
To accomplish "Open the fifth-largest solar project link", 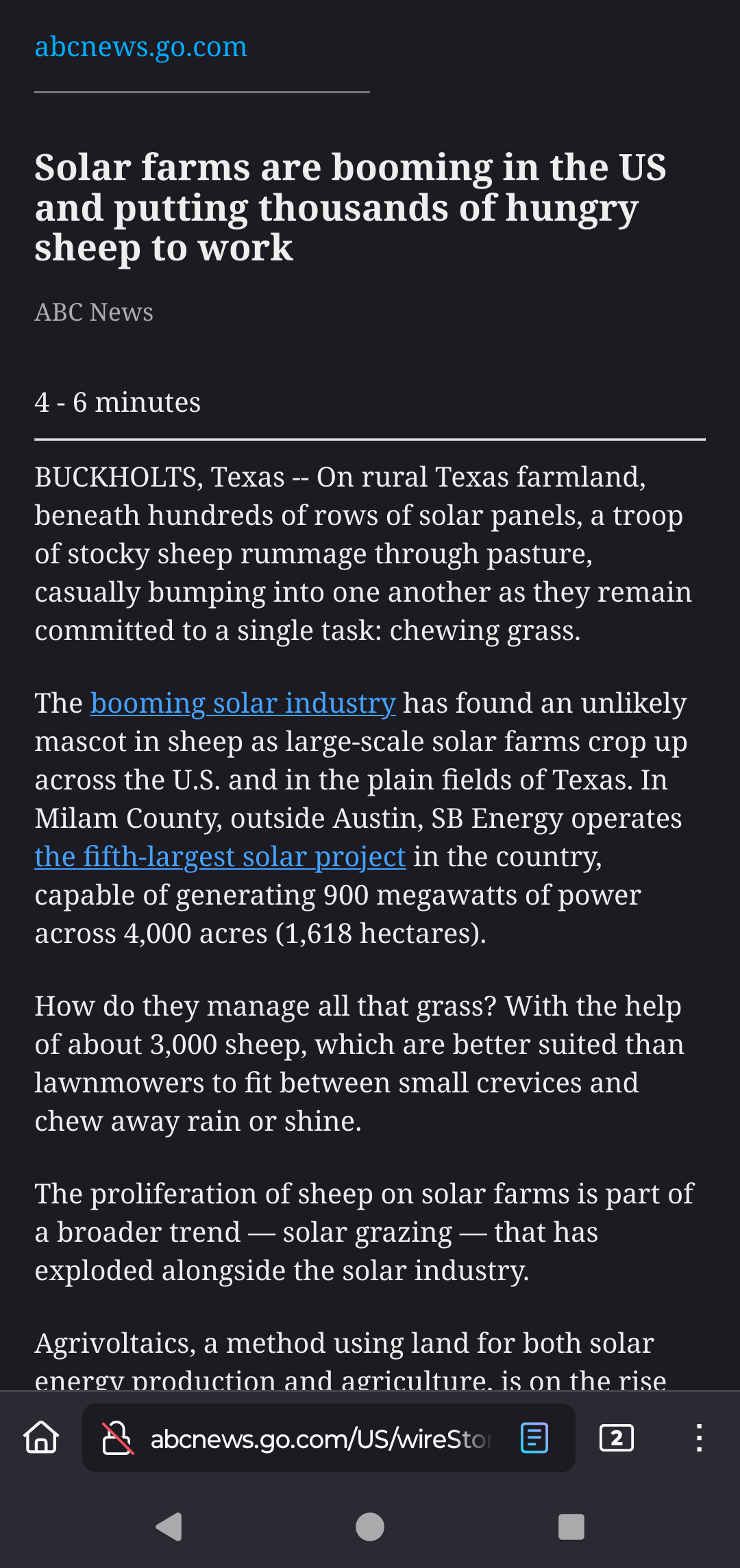I will pyautogui.click(x=220, y=857).
